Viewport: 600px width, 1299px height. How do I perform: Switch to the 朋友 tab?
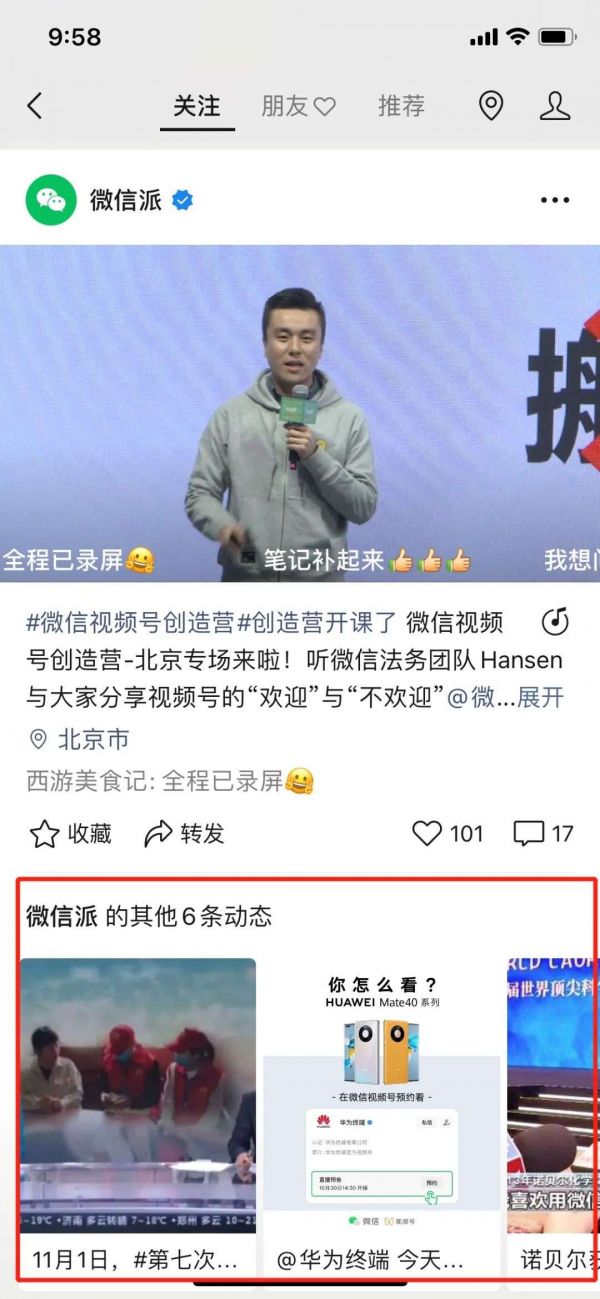coord(298,106)
